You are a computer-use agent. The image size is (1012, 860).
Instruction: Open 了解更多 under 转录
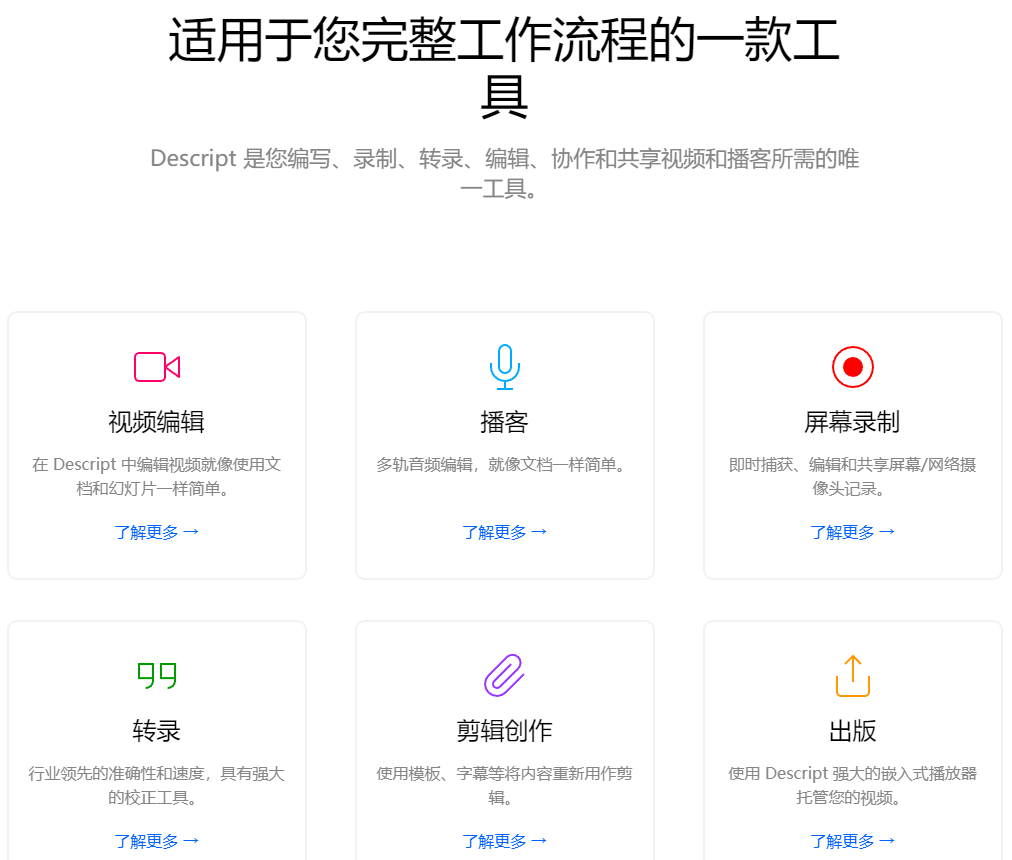coord(157,841)
